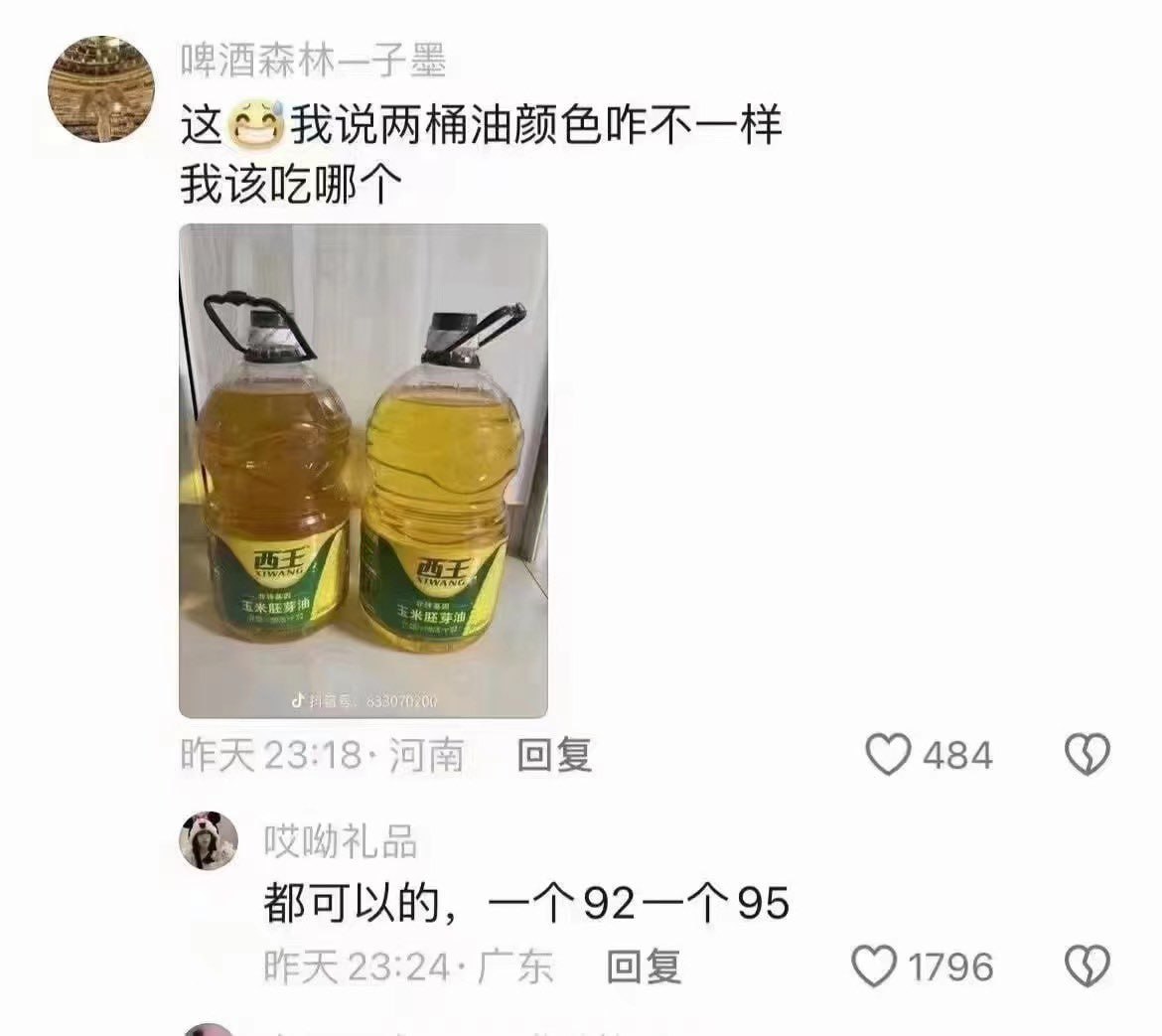Open 啤酒森林一子墨's profile avatar
The image size is (1162, 1036).
[x=100, y=88]
